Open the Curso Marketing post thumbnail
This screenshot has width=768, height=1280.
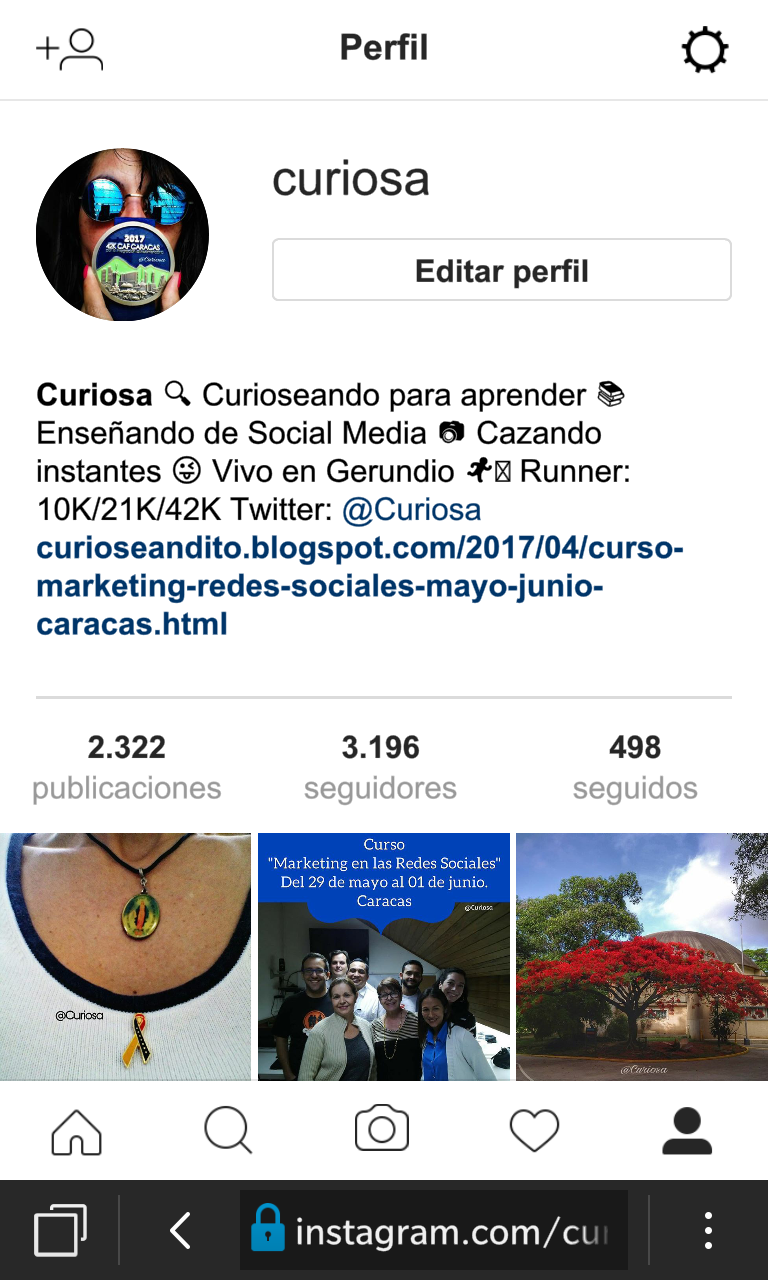coord(384,956)
